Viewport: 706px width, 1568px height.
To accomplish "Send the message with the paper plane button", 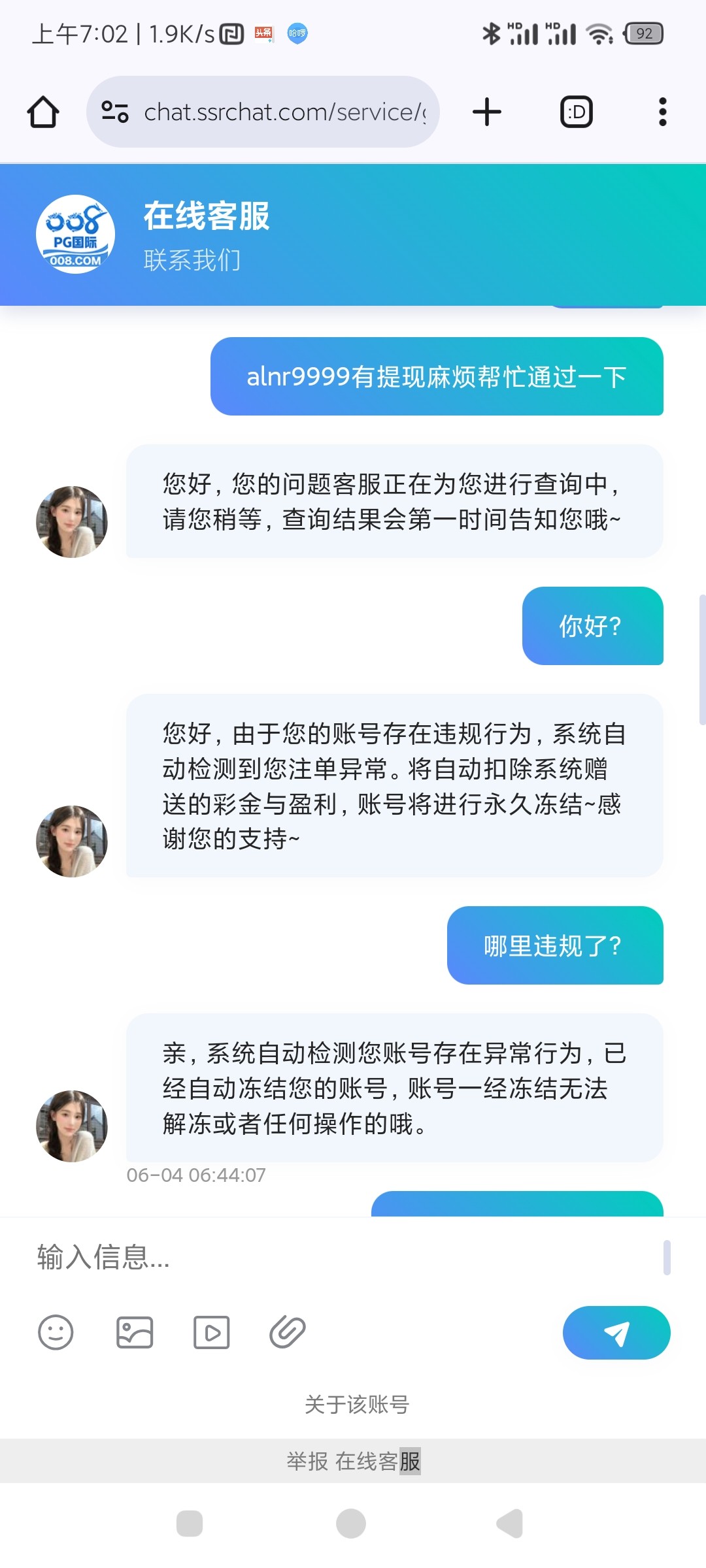I will click(616, 1333).
